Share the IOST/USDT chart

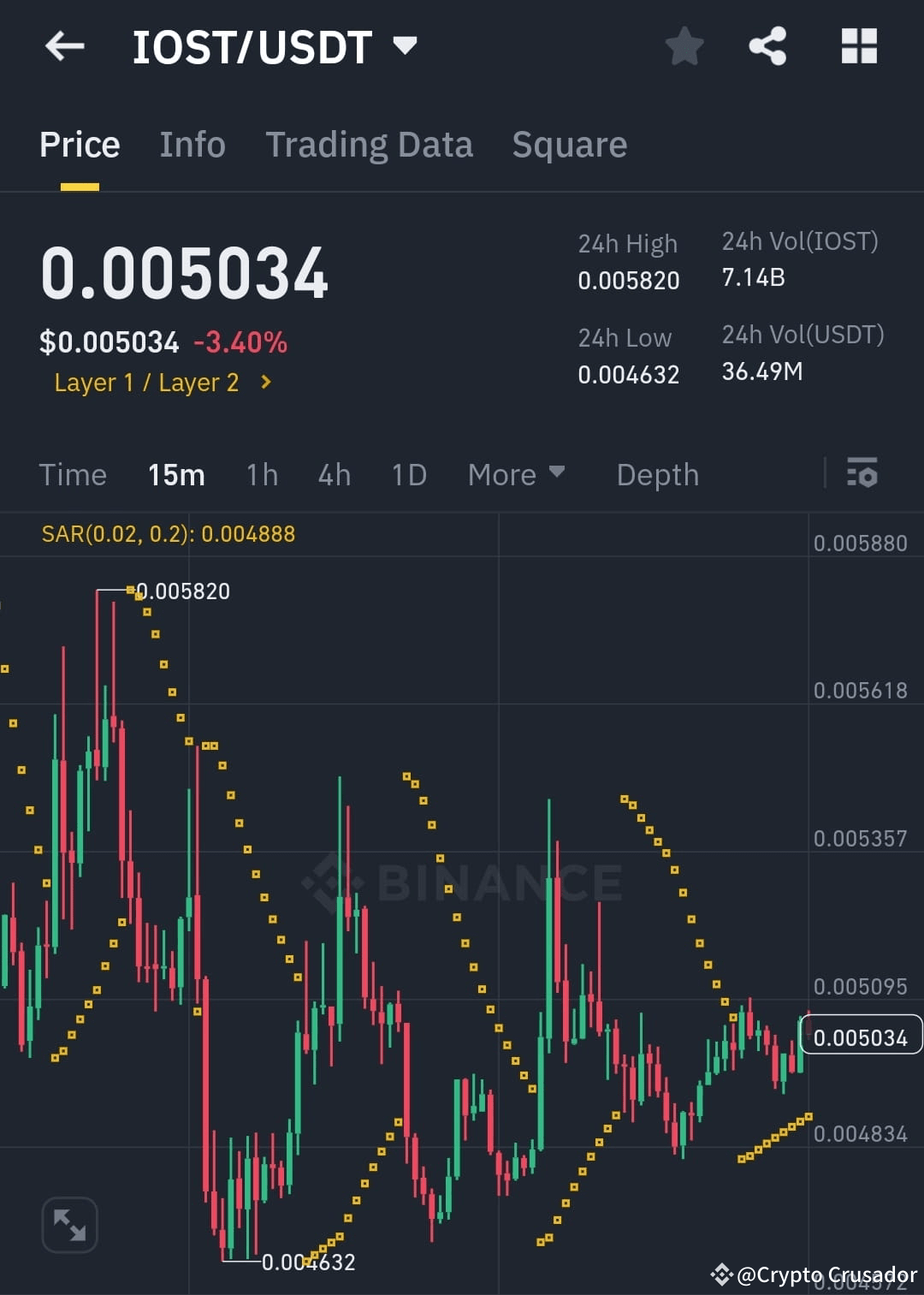coord(767,47)
